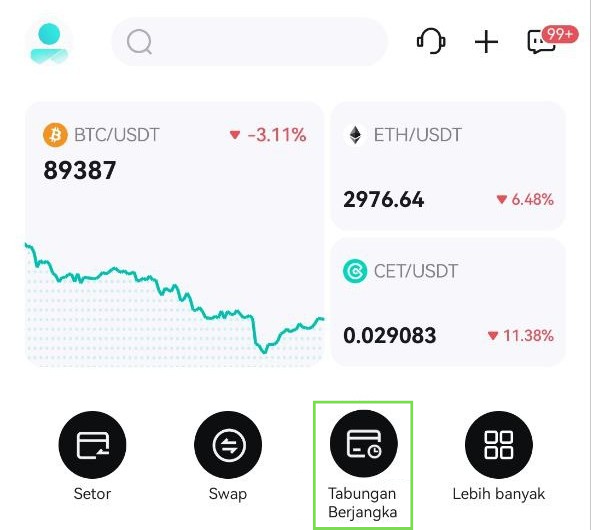The width and height of the screenshot is (591, 530).
Task: Select the Setor shortcut
Action: tap(92, 456)
